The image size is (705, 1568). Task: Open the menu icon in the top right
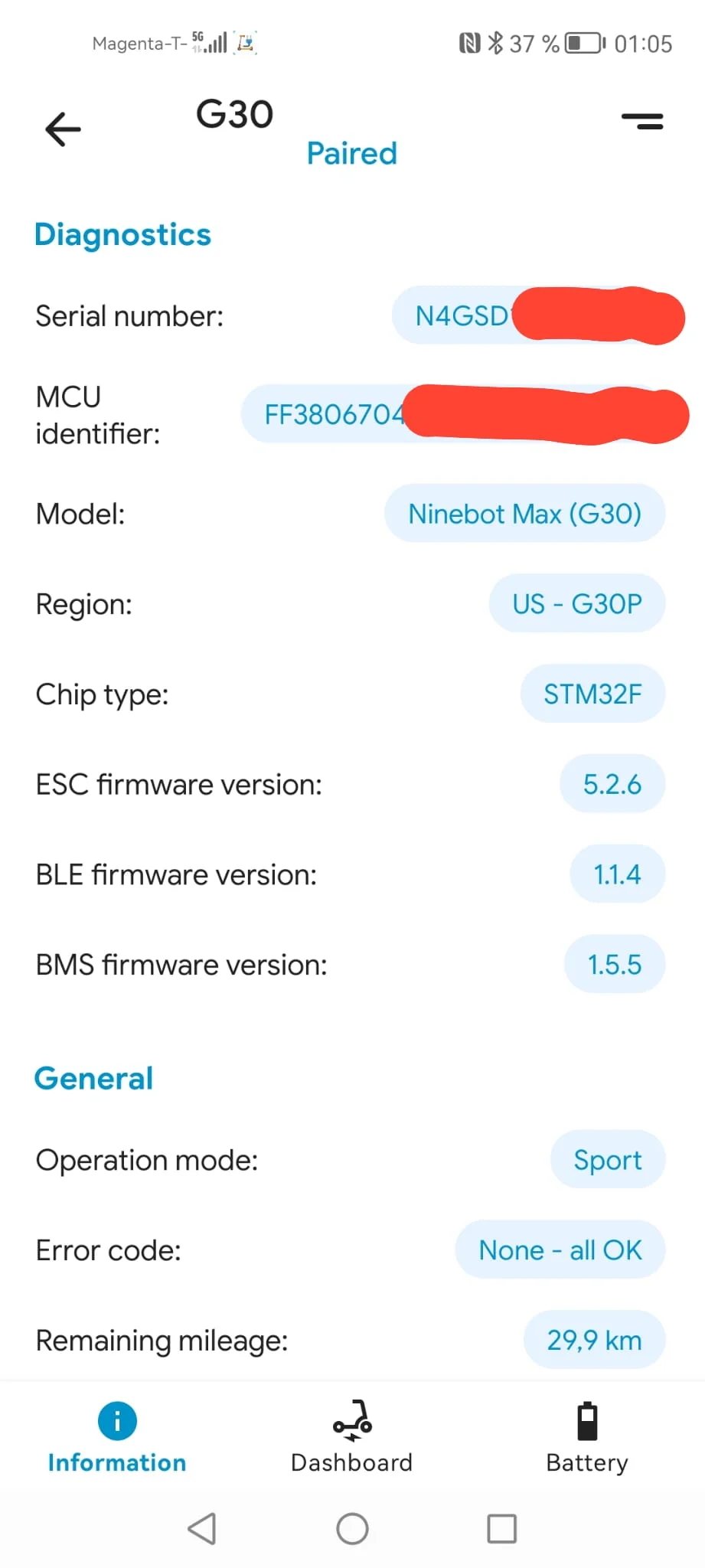coord(641,121)
